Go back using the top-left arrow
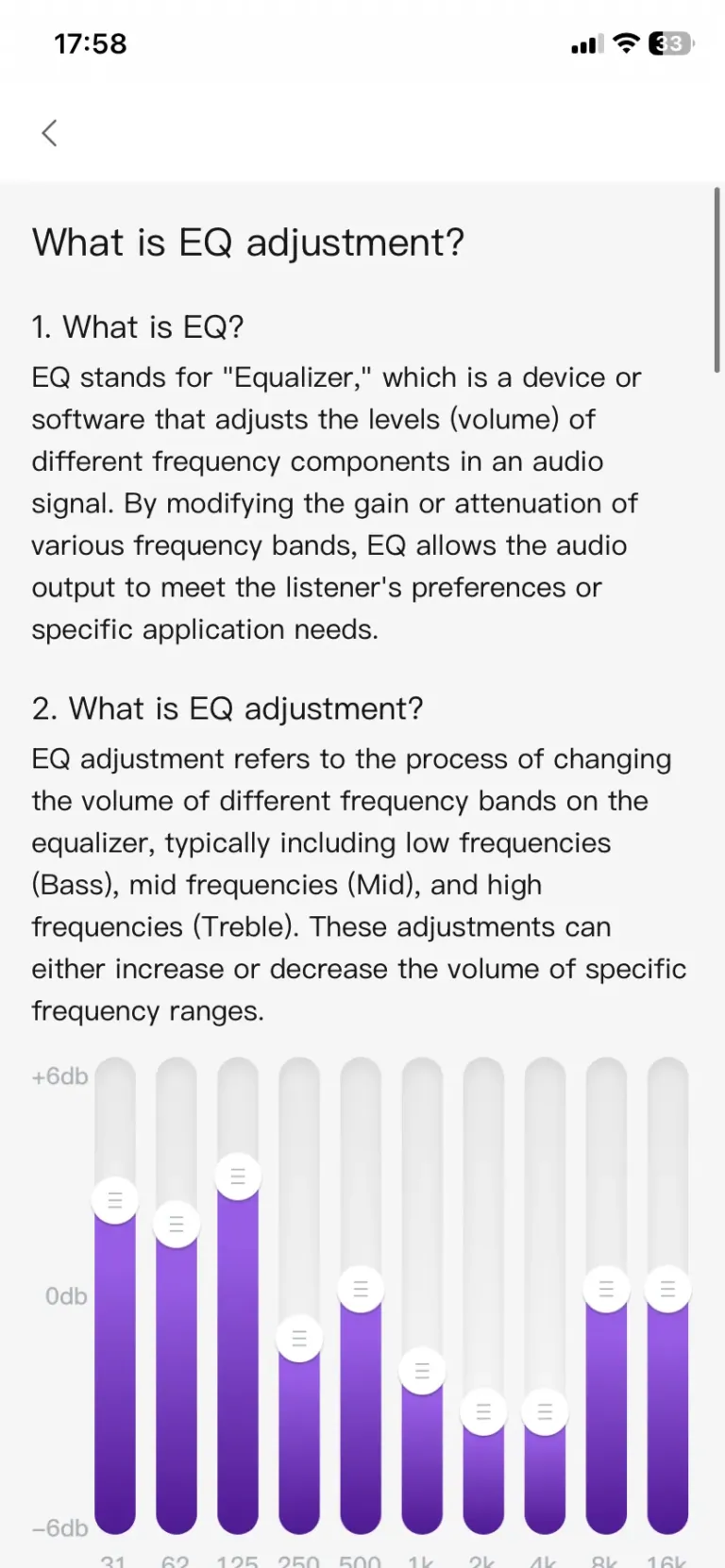This screenshot has width=725, height=1568. [50, 133]
